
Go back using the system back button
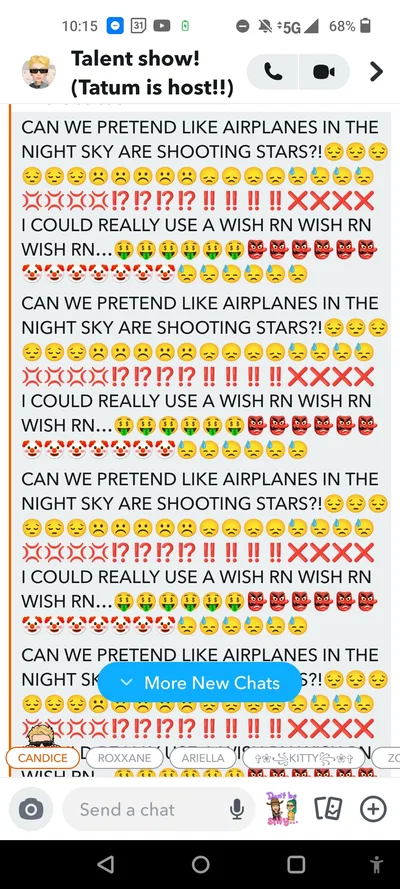click(x=105, y=864)
